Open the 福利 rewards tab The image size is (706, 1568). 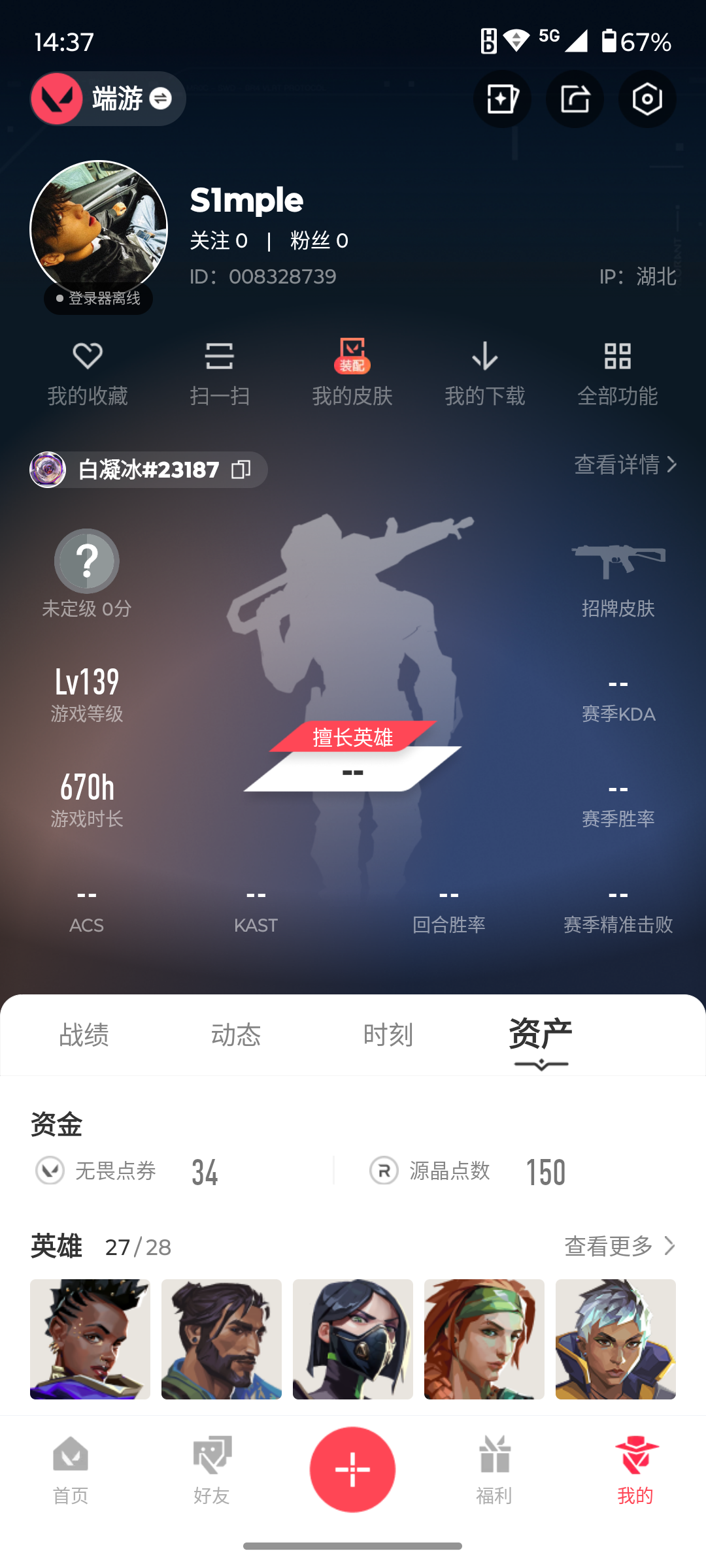pos(494,1470)
